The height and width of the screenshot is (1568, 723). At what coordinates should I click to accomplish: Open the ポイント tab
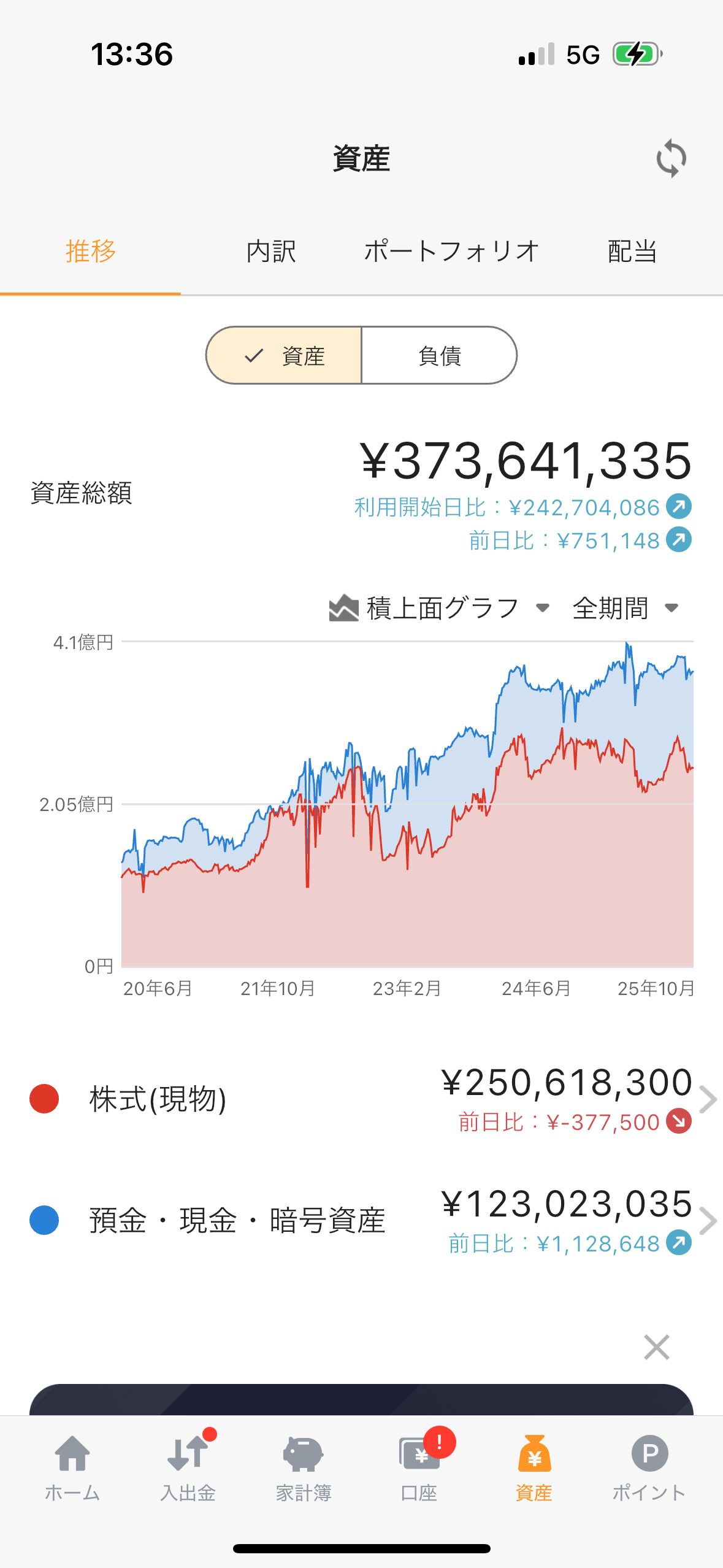pos(649,1466)
